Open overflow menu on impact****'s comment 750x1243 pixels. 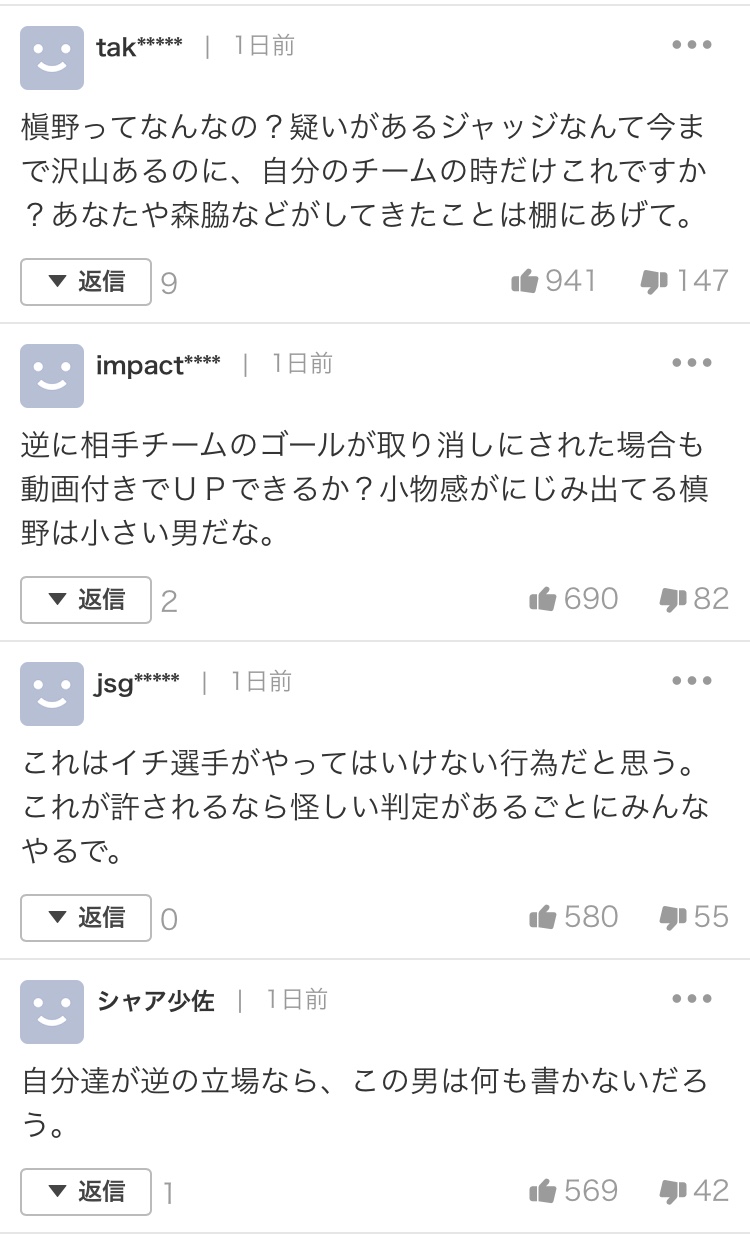point(691,363)
